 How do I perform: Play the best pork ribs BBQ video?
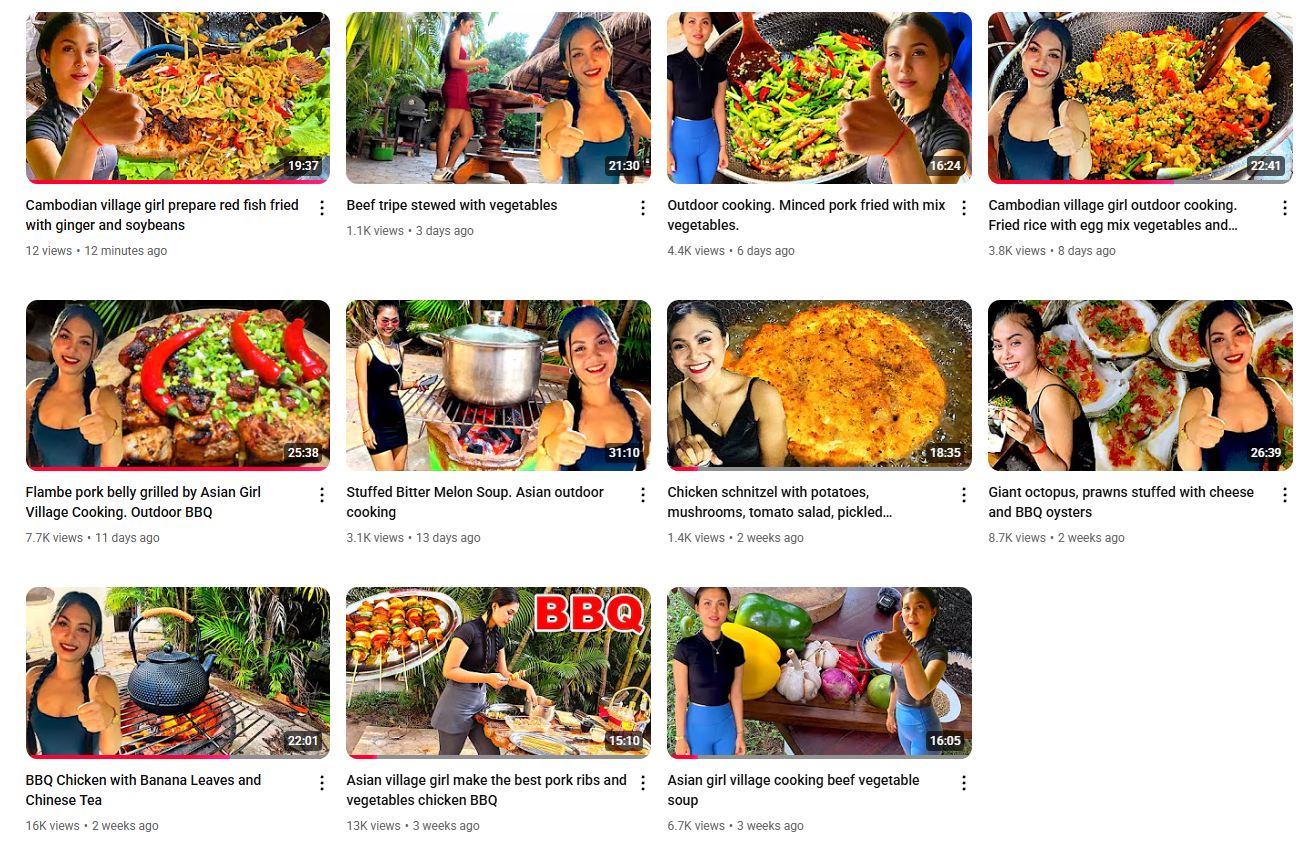click(x=498, y=672)
